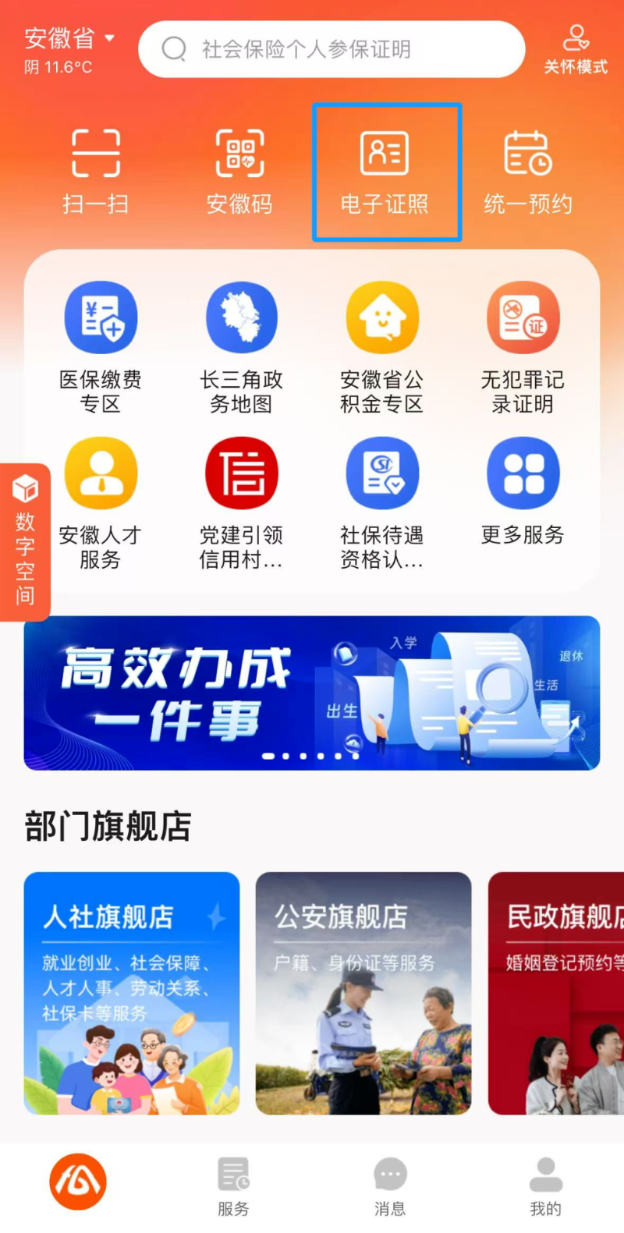The image size is (624, 1233).
Task: Switch to the 我的 tab
Action: pos(545,1185)
